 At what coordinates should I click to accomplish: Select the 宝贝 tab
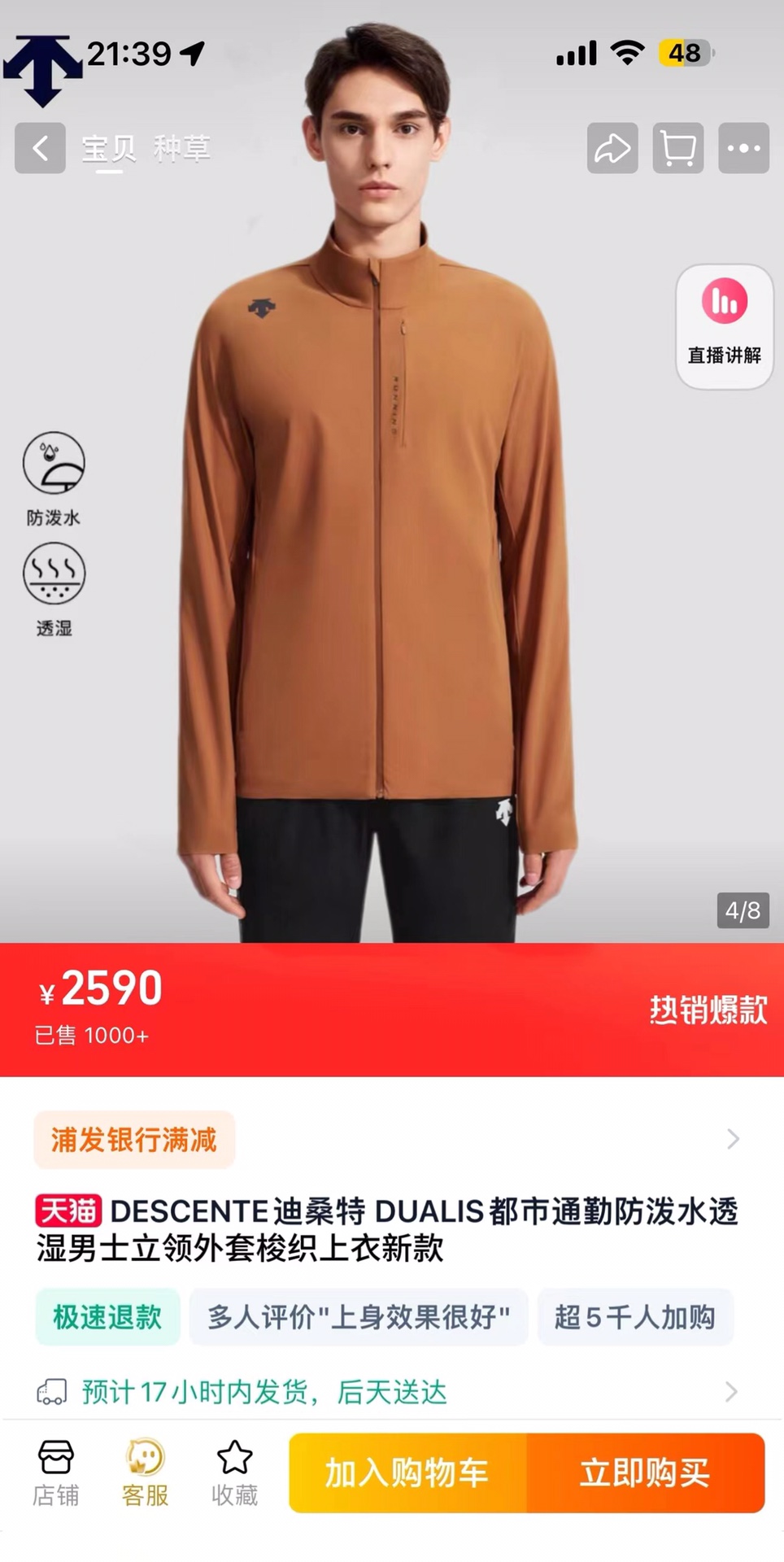[109, 149]
